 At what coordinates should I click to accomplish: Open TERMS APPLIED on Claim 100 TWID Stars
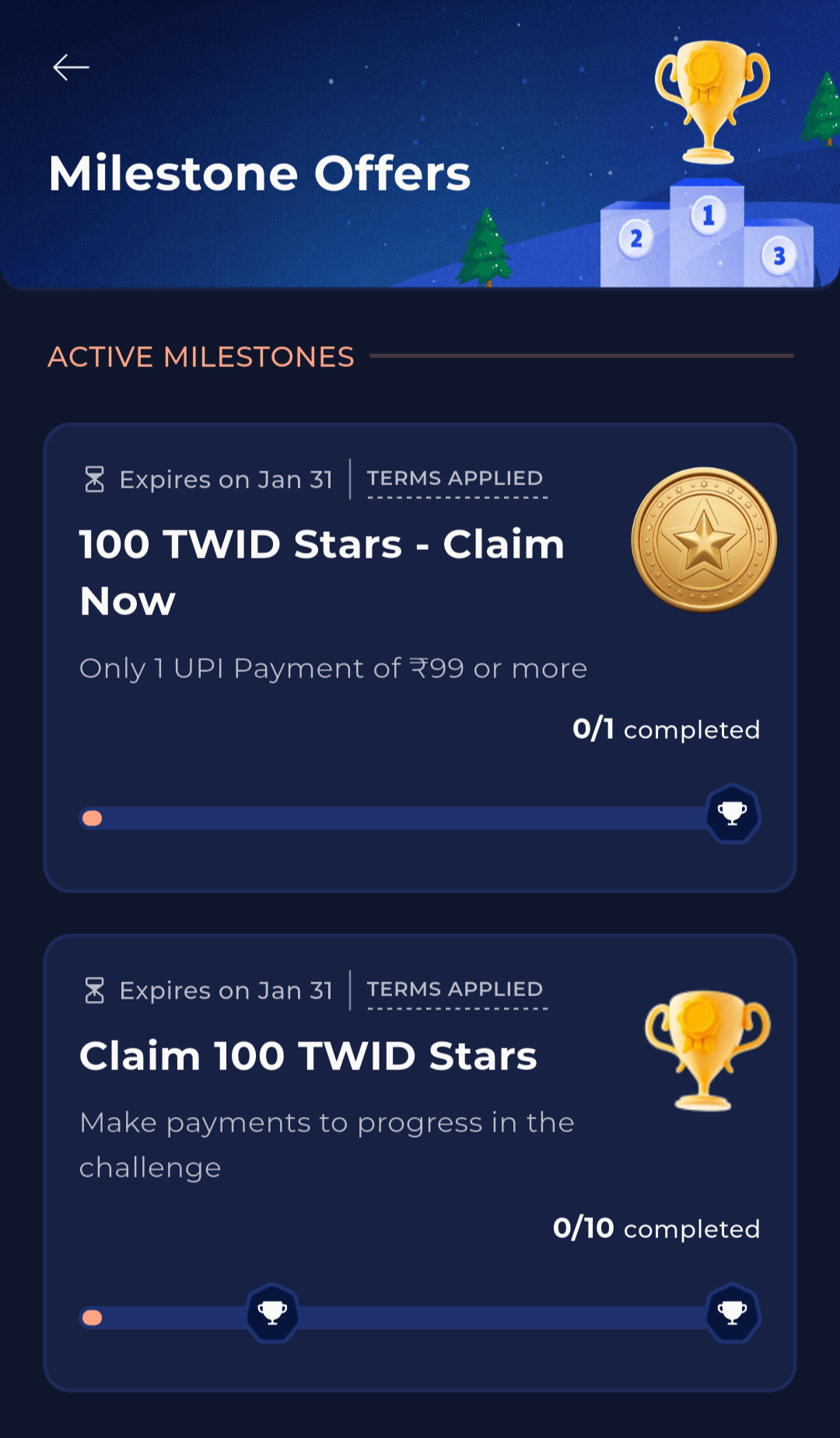[x=456, y=990]
